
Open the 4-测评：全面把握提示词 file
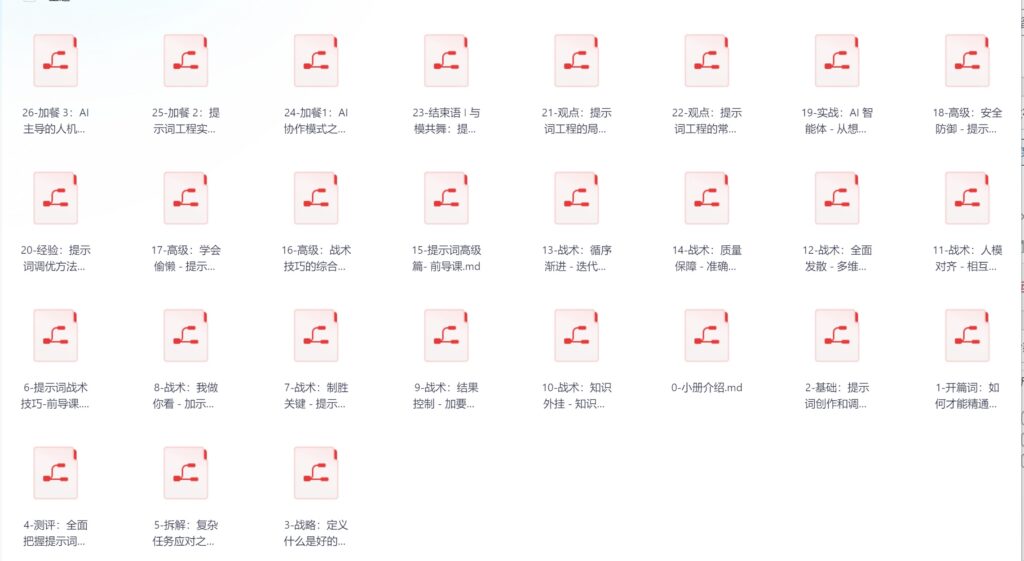tap(55, 472)
